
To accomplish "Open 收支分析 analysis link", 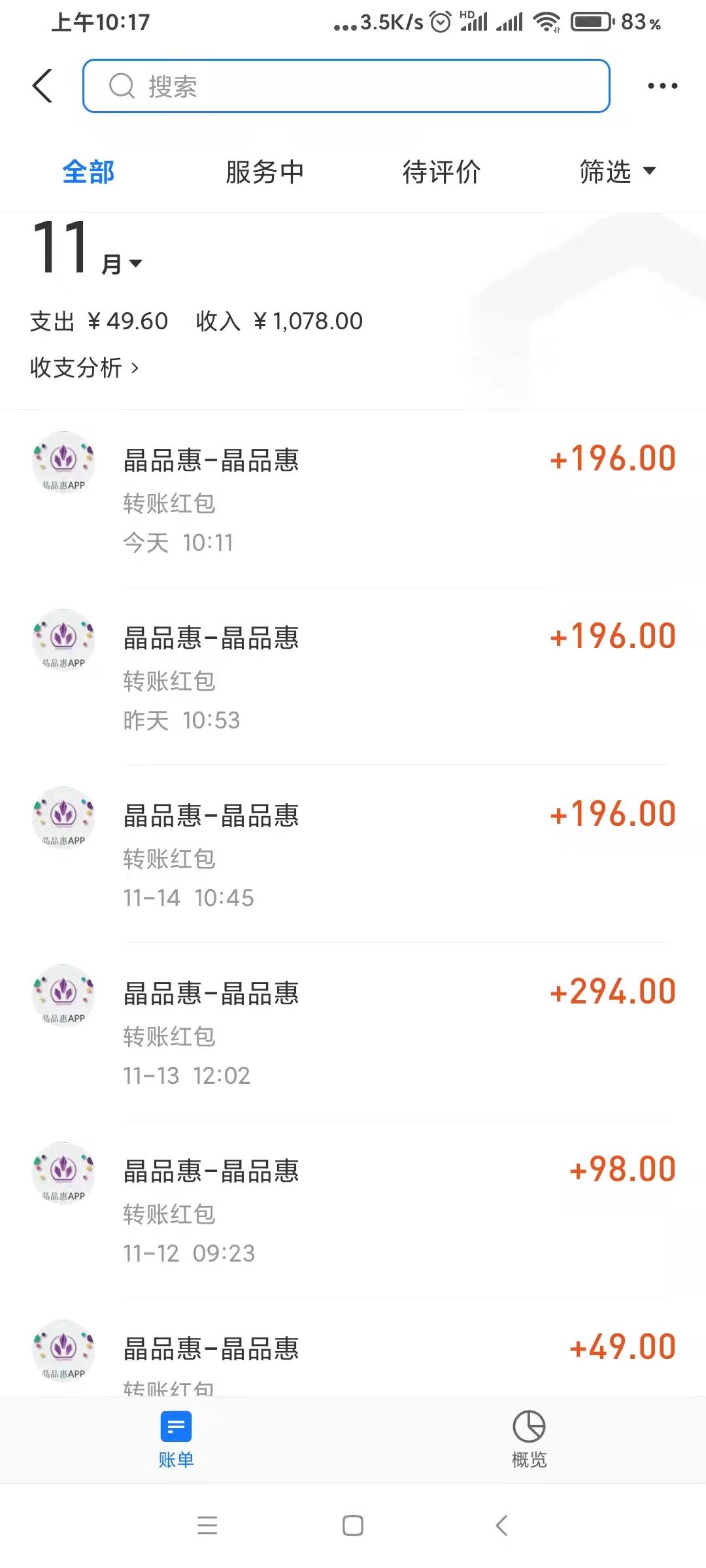I will click(x=84, y=368).
